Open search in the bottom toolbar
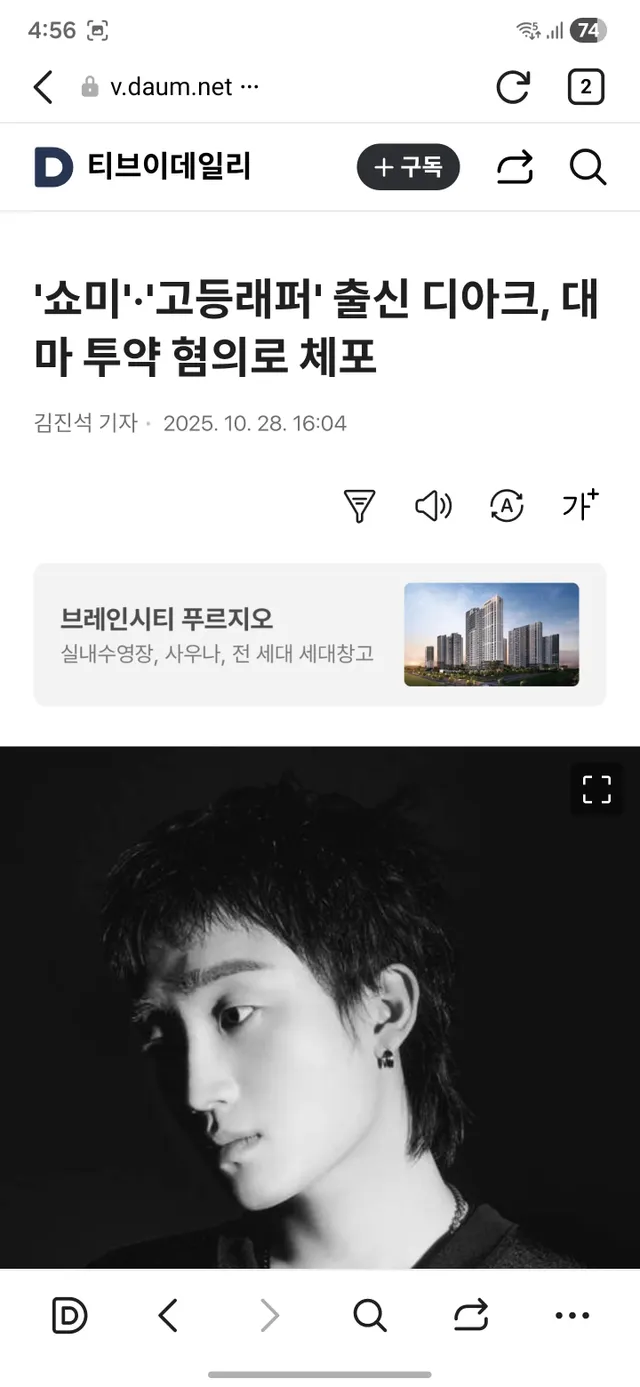 tap(370, 1316)
